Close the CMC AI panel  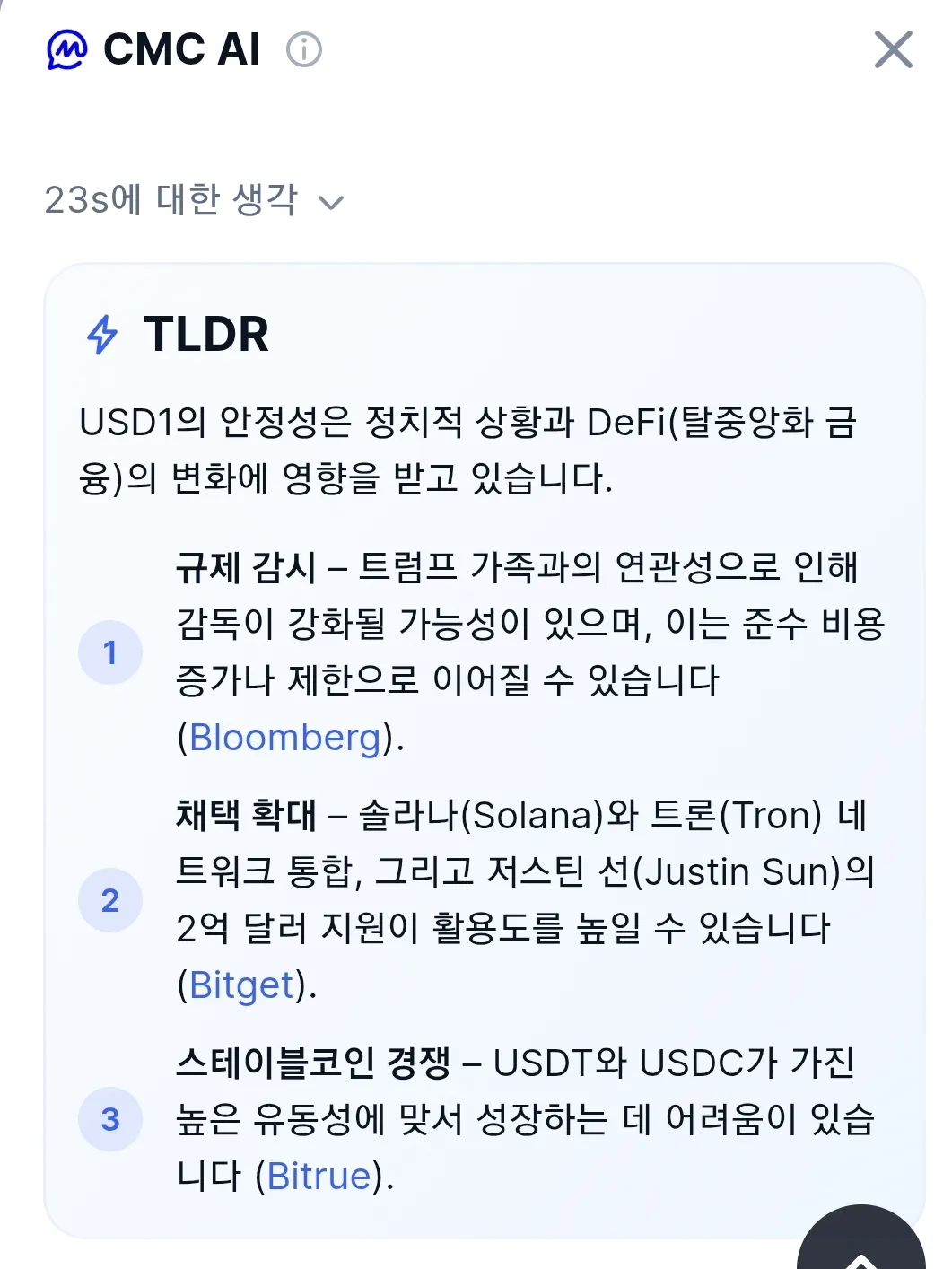[x=893, y=49]
